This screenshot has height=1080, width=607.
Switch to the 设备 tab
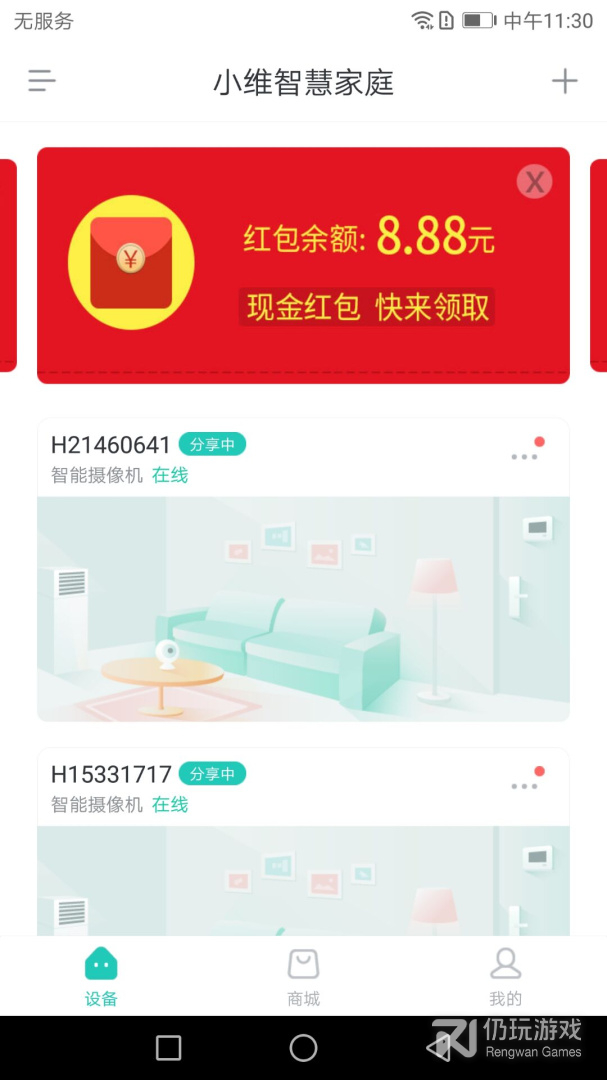[x=101, y=976]
